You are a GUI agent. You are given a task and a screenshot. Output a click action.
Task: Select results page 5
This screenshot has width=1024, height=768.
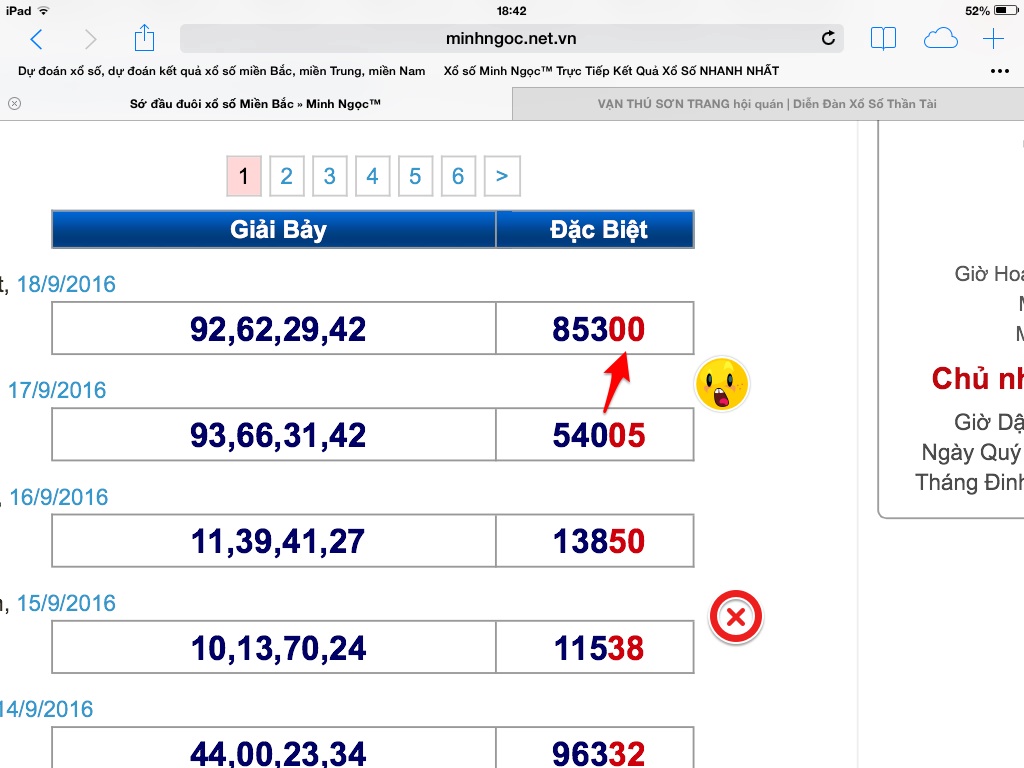[415, 177]
